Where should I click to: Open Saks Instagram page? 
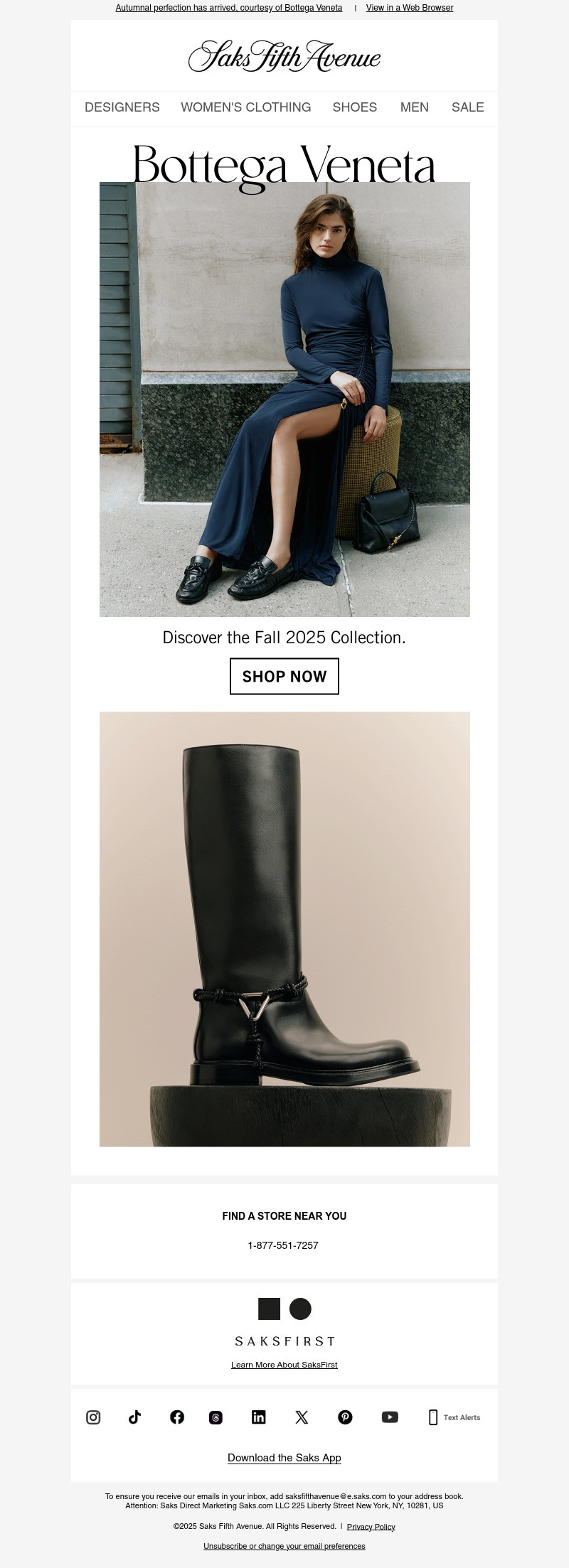[x=93, y=1417]
